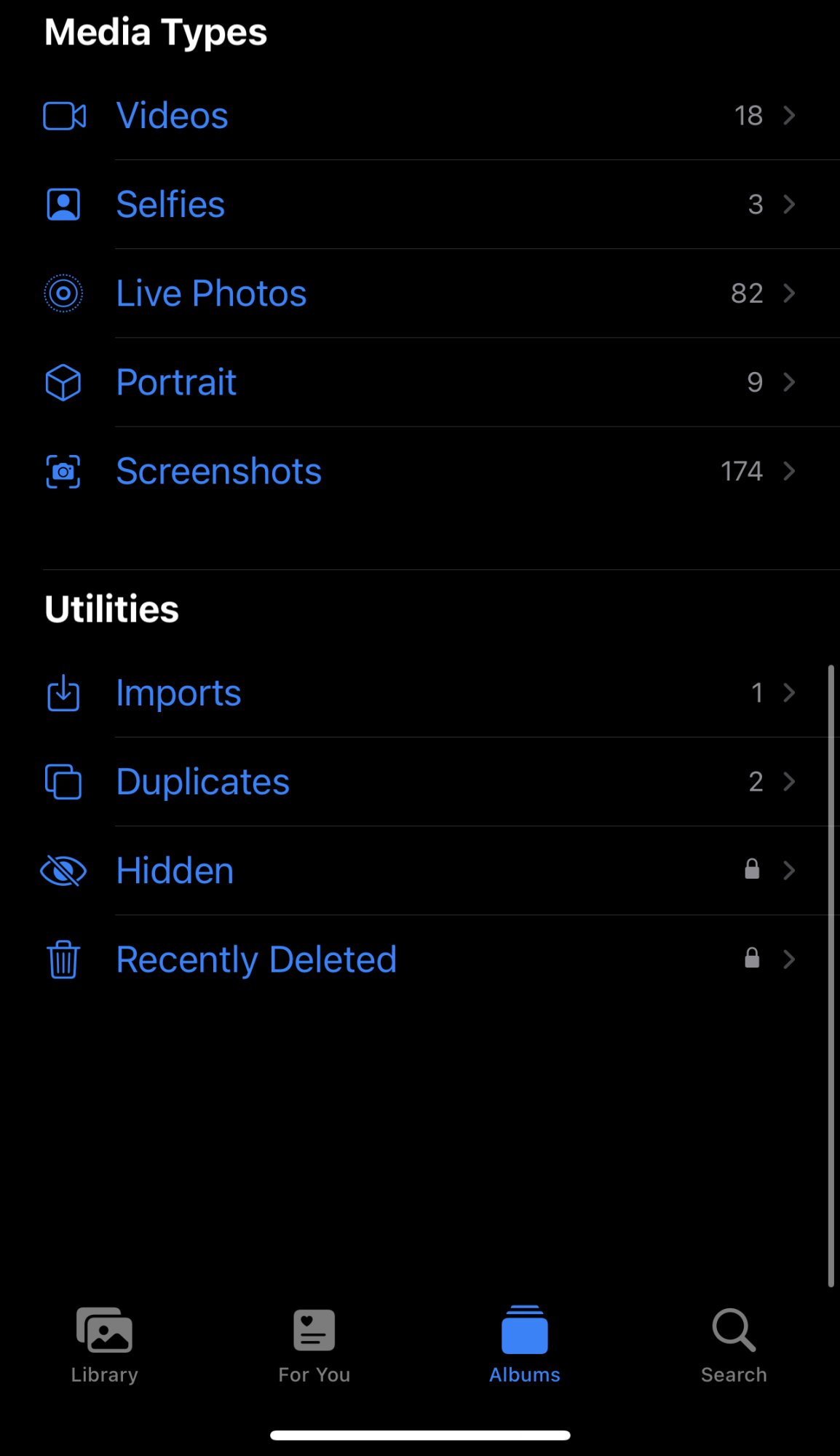Unlock the Hidden album
840x1456 pixels.
point(175,871)
